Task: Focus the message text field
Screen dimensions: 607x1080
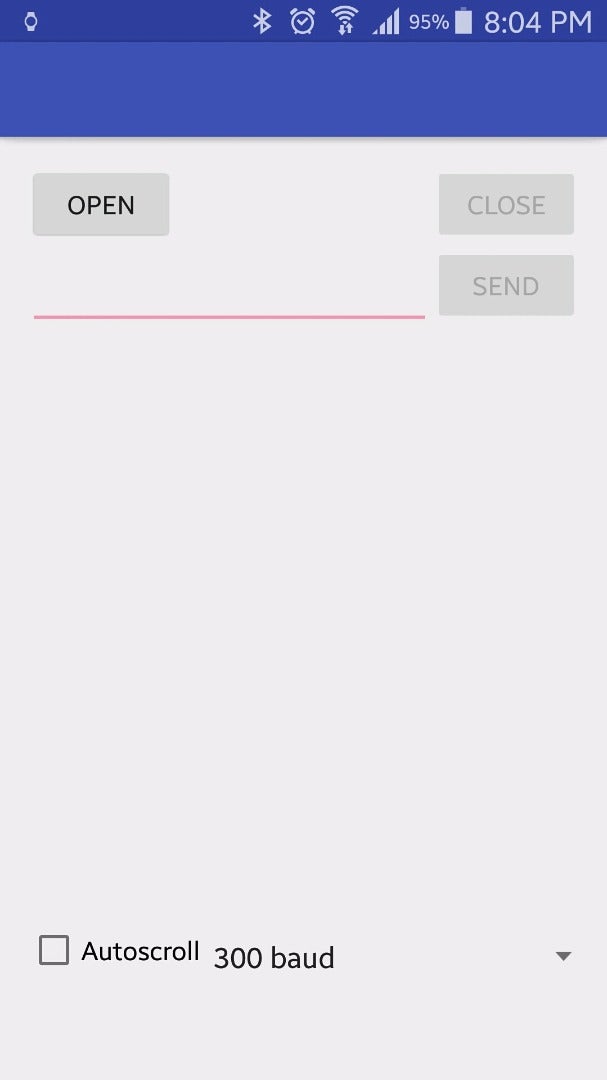Action: point(229,292)
